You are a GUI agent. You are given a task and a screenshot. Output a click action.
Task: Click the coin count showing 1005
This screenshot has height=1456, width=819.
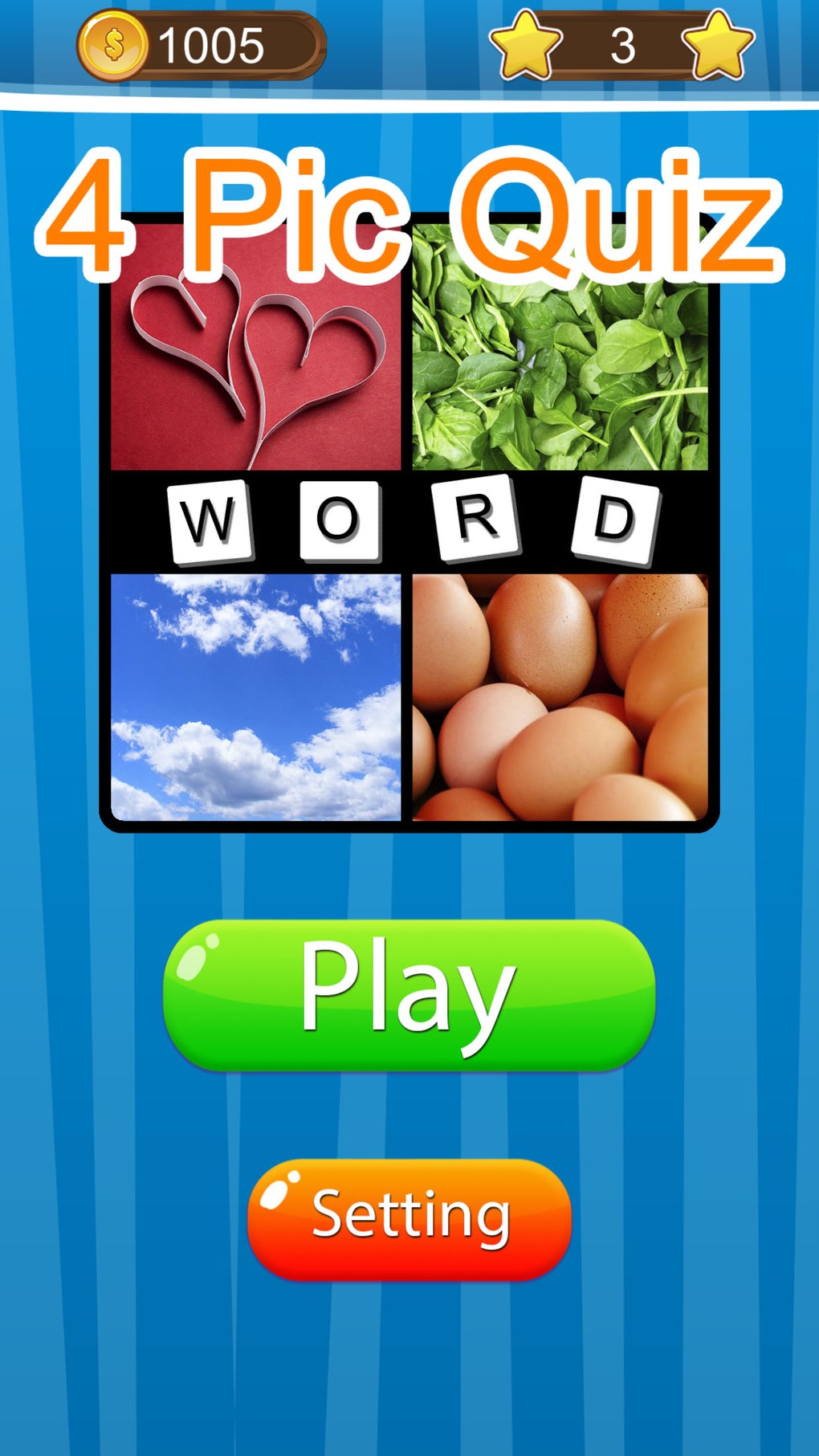(x=210, y=44)
